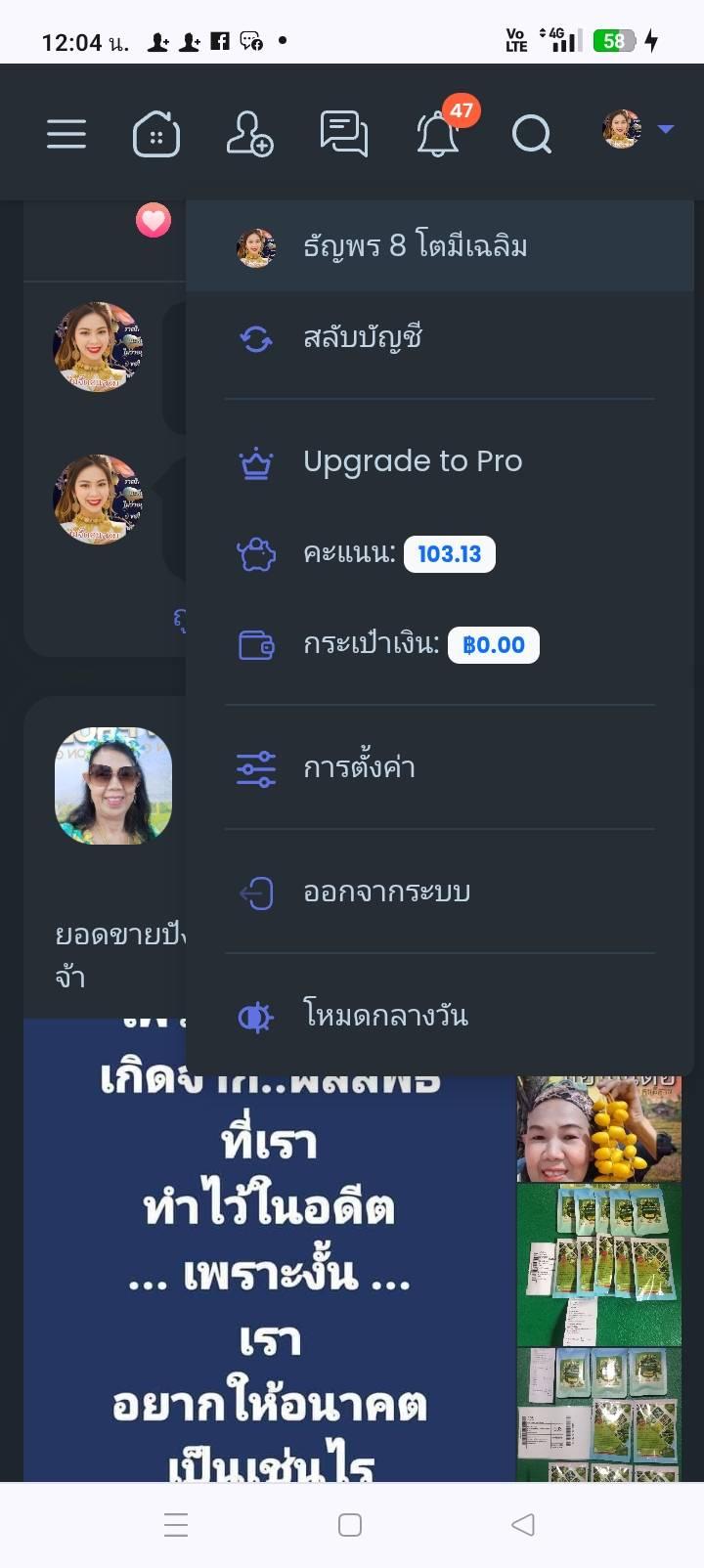
Task: Open การตั้งค่า settings
Action: [359, 768]
